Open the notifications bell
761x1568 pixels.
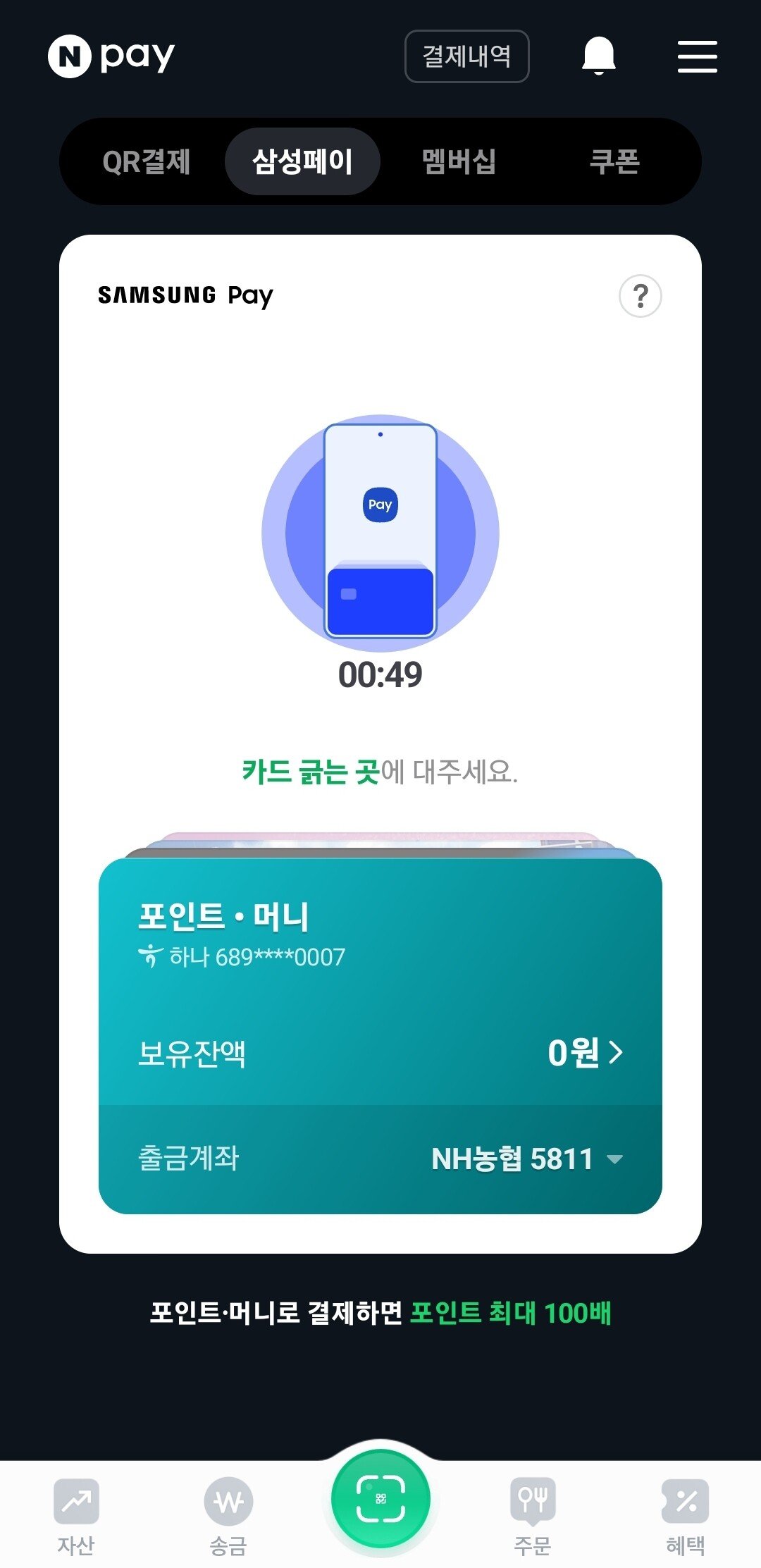[599, 56]
